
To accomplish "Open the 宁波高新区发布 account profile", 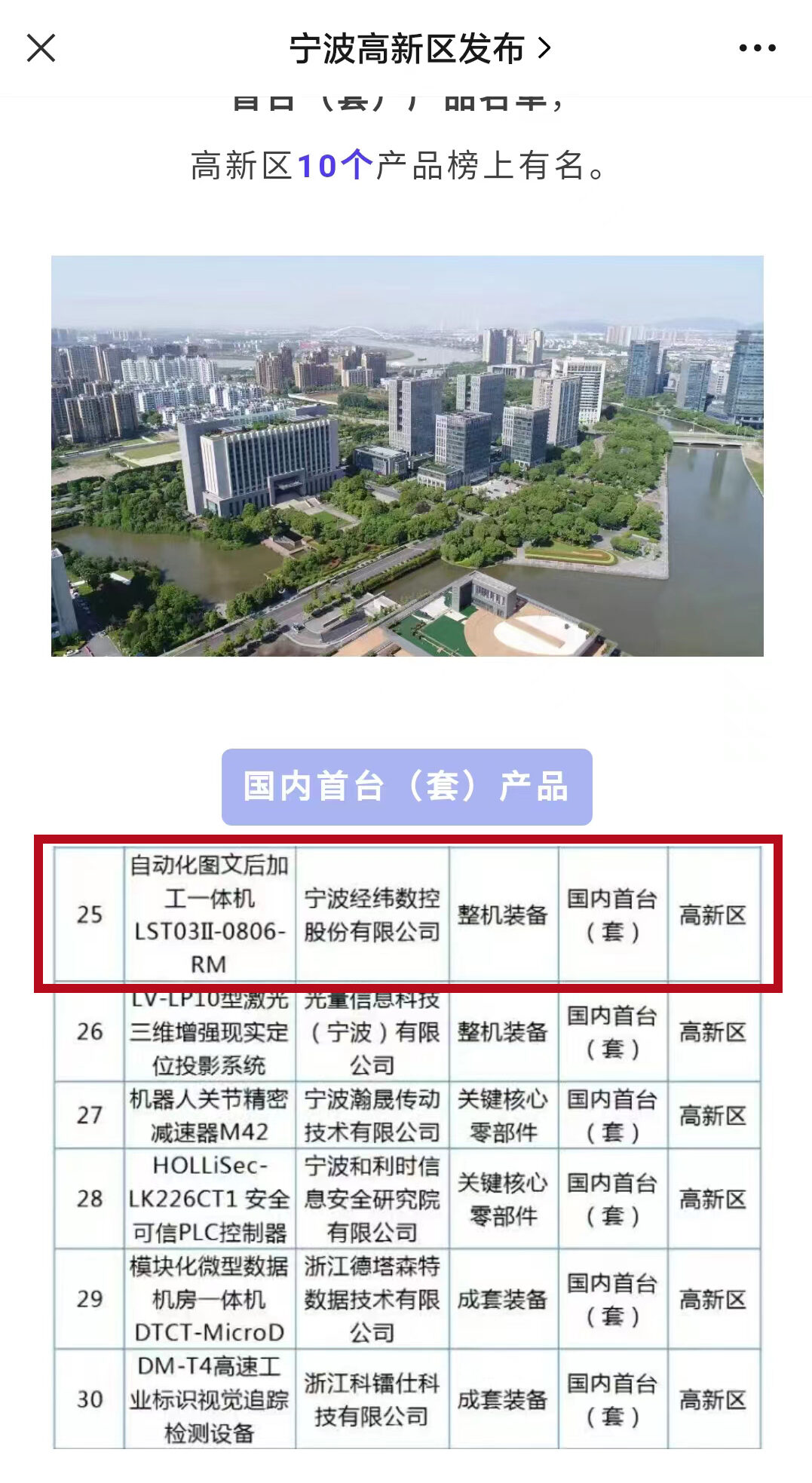I will [419, 49].
